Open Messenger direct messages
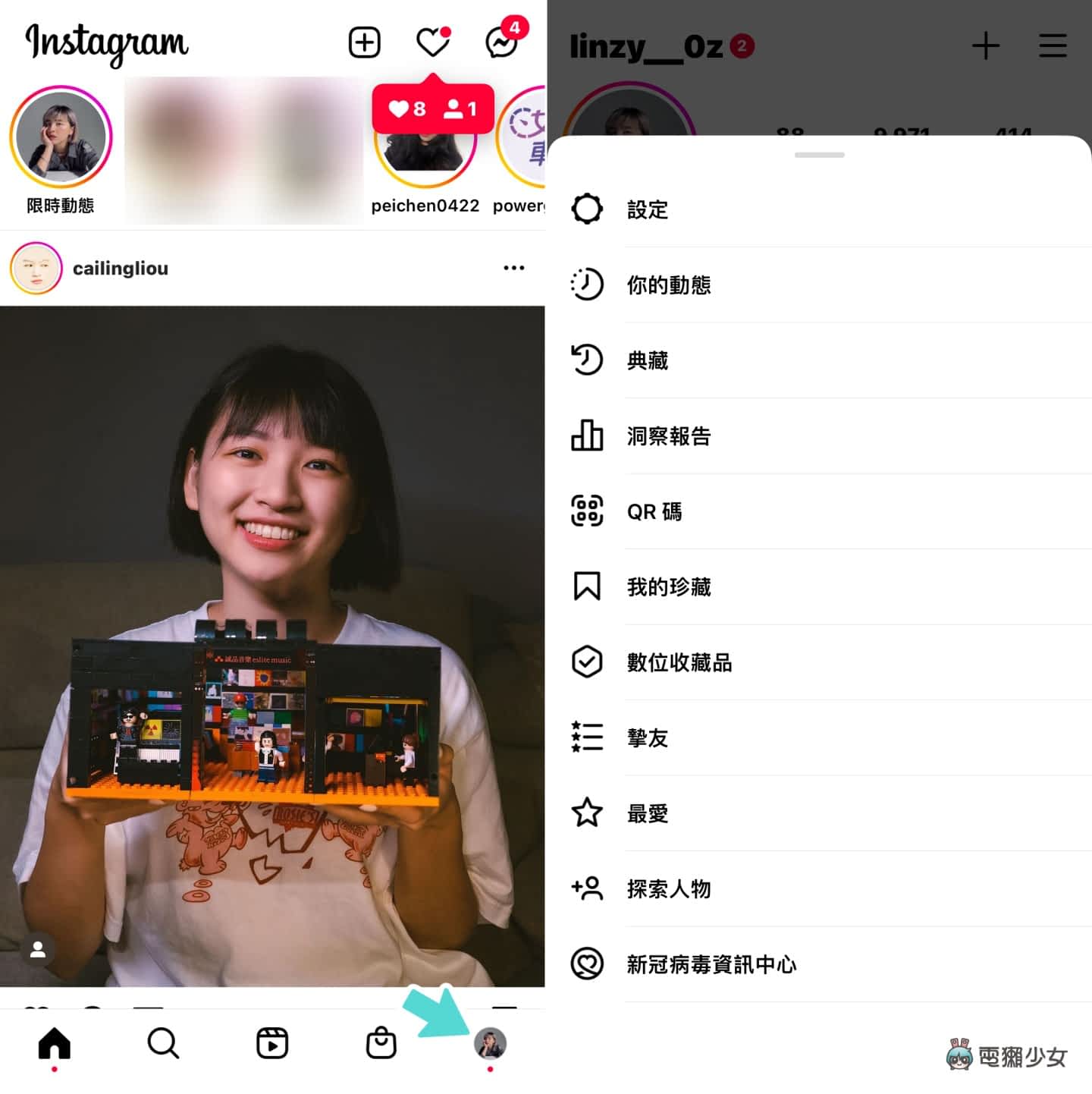 [x=502, y=42]
